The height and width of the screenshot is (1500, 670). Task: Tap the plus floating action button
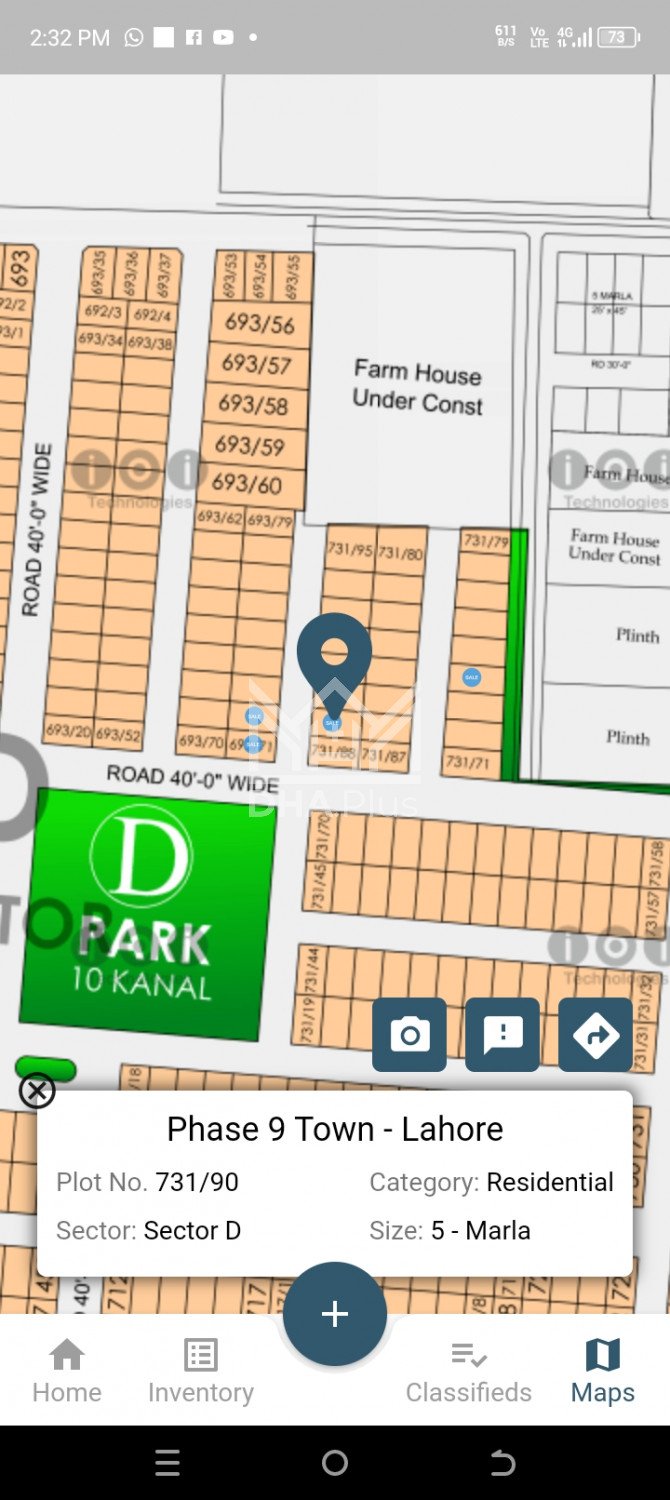coord(335,1314)
